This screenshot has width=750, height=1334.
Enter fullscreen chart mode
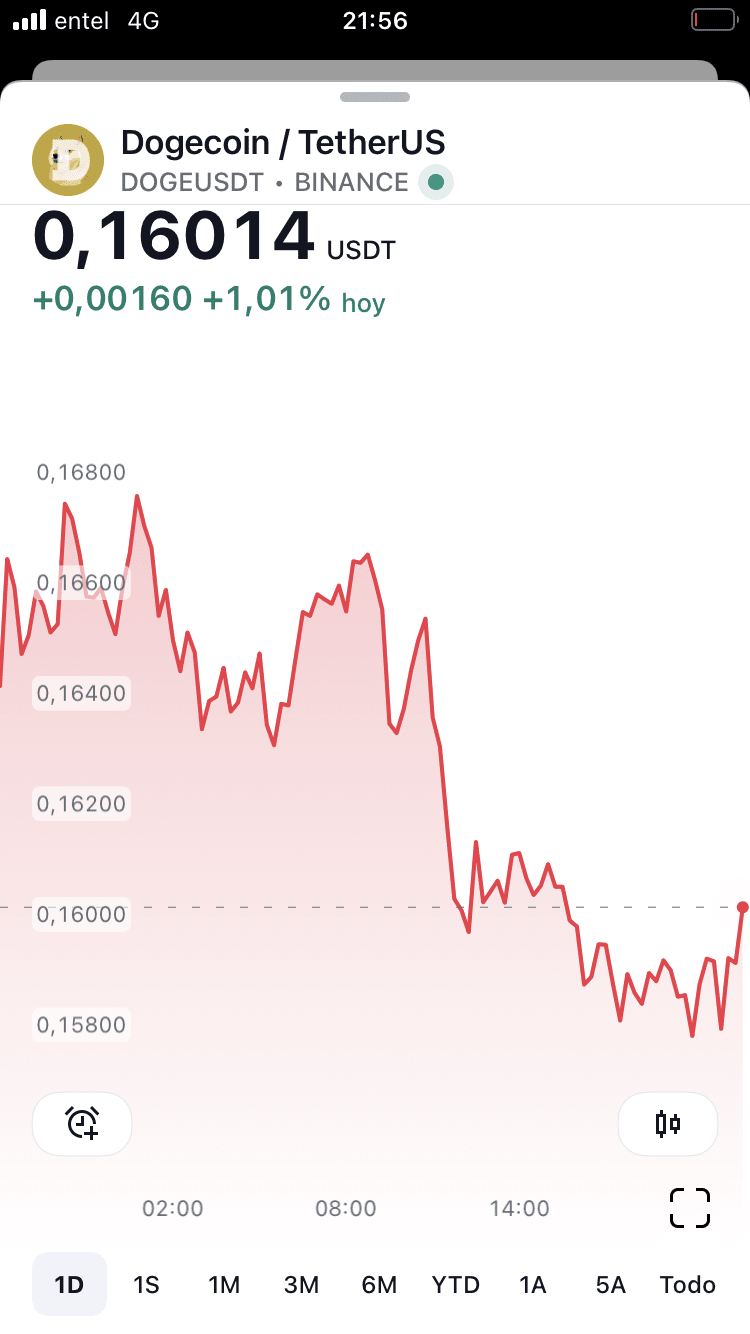click(x=689, y=1208)
